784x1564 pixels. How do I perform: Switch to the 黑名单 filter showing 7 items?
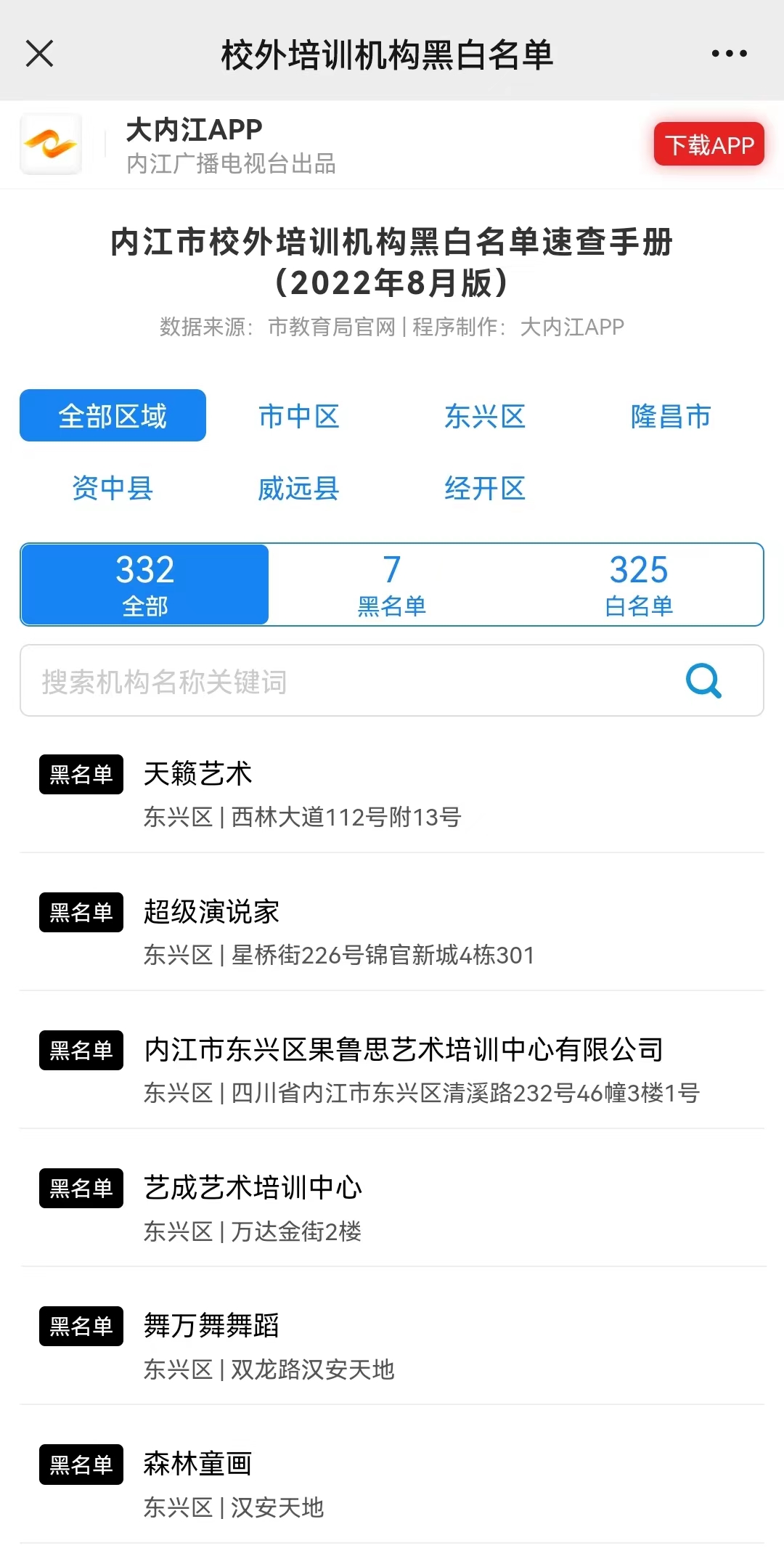click(x=392, y=584)
